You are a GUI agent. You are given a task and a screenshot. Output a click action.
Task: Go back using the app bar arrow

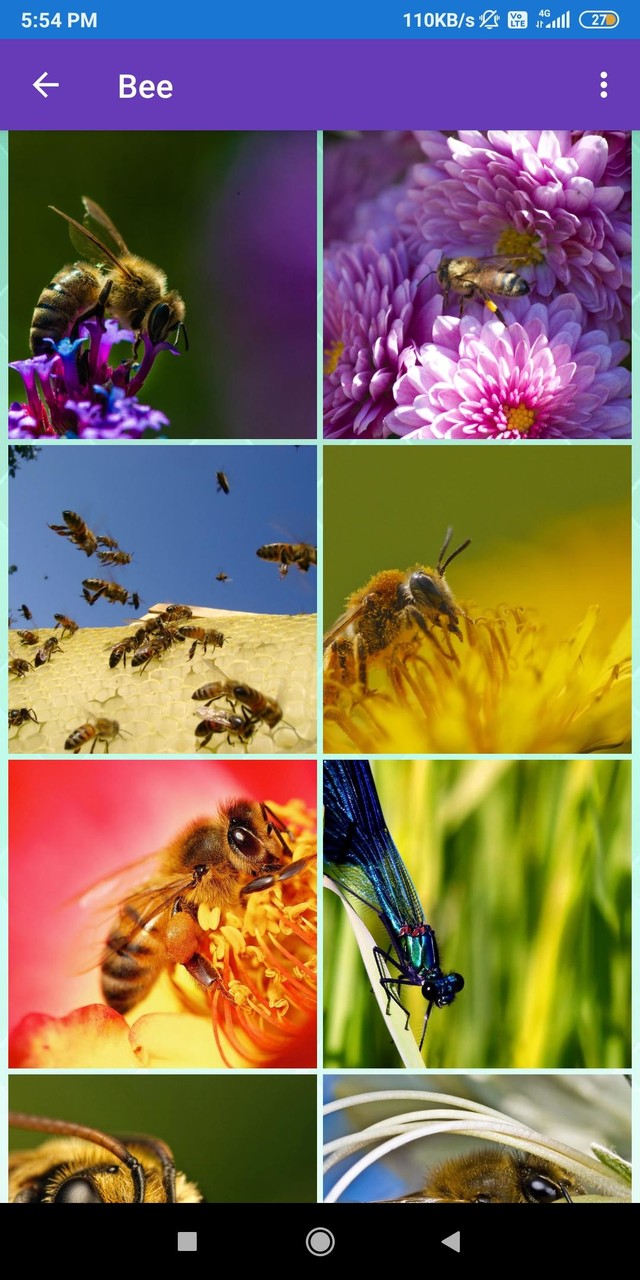point(46,86)
